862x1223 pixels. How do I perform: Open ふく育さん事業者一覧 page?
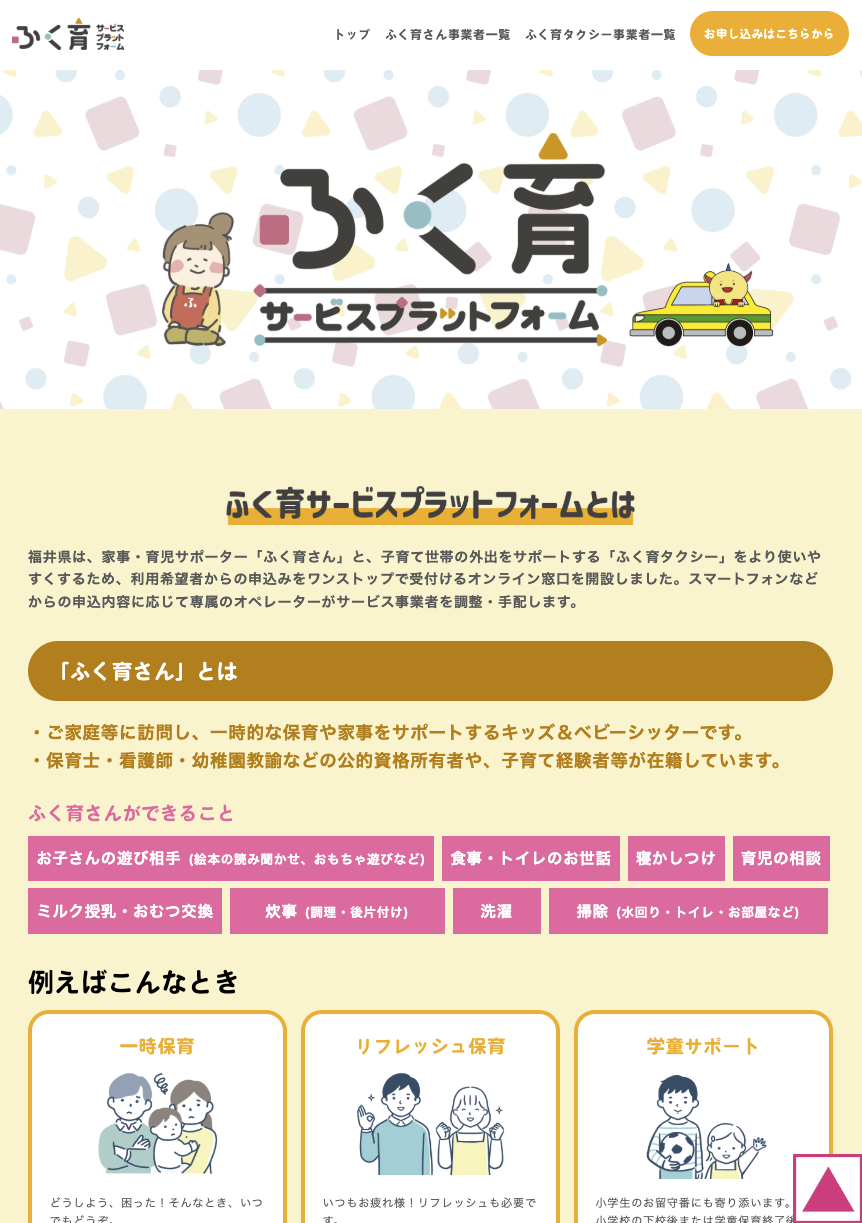click(448, 34)
